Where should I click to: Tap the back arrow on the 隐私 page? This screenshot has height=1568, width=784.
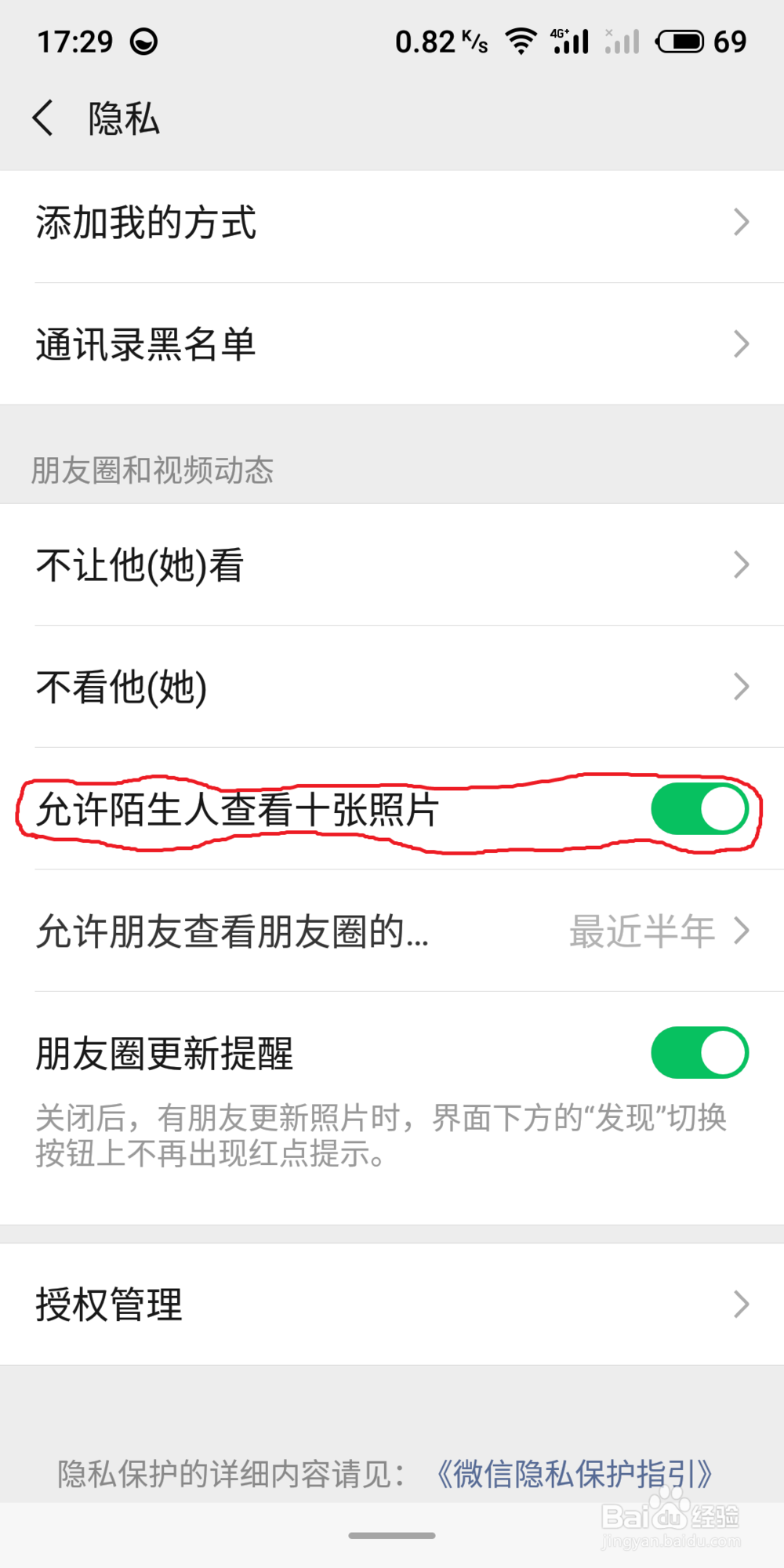point(43,118)
